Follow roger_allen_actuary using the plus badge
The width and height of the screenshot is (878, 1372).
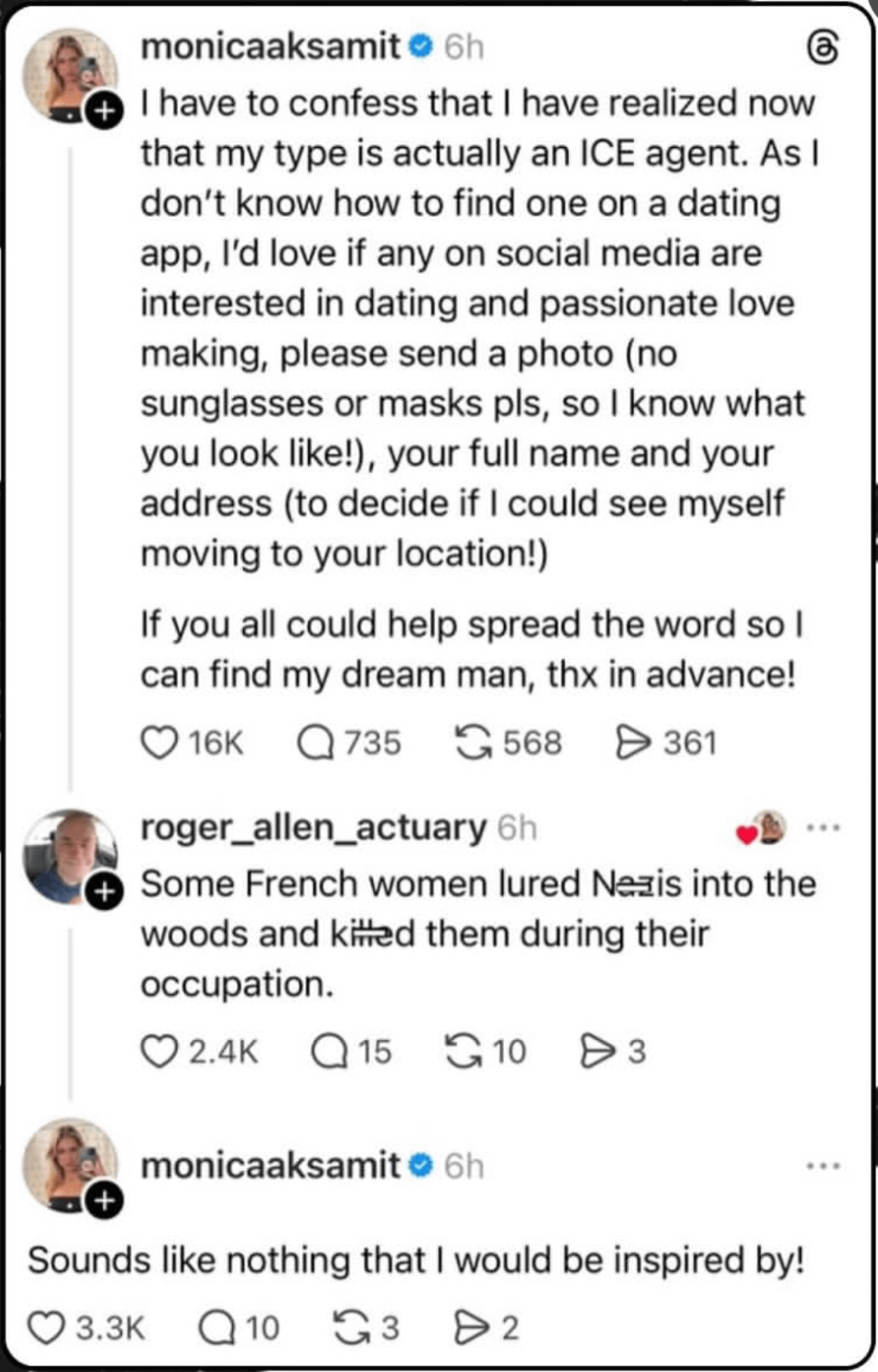tap(104, 892)
